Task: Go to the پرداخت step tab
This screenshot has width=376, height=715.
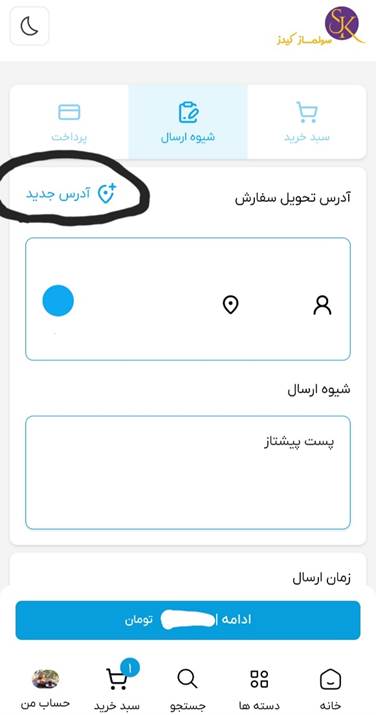Action: pos(69,122)
